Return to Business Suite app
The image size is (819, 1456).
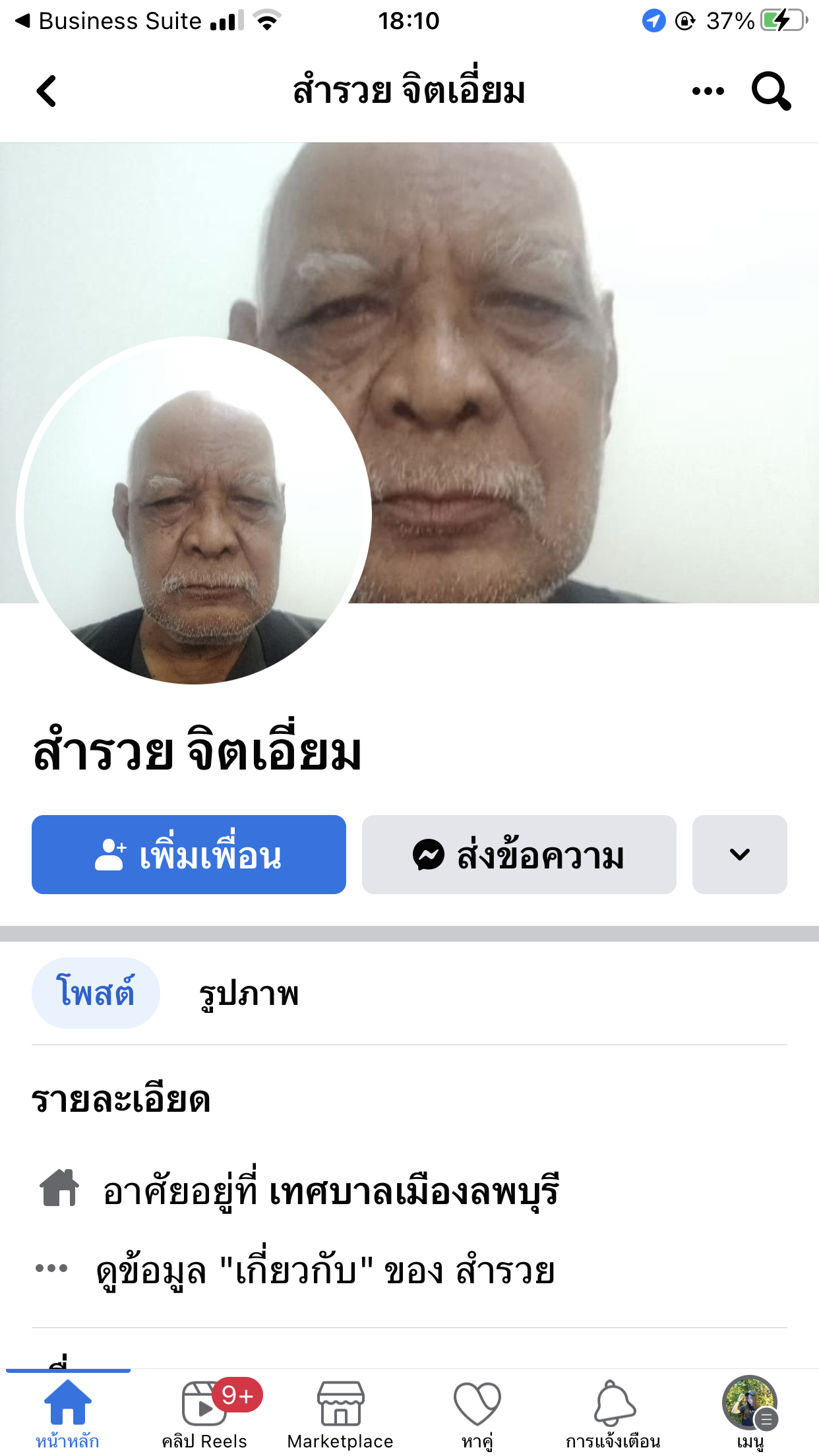[x=109, y=21]
